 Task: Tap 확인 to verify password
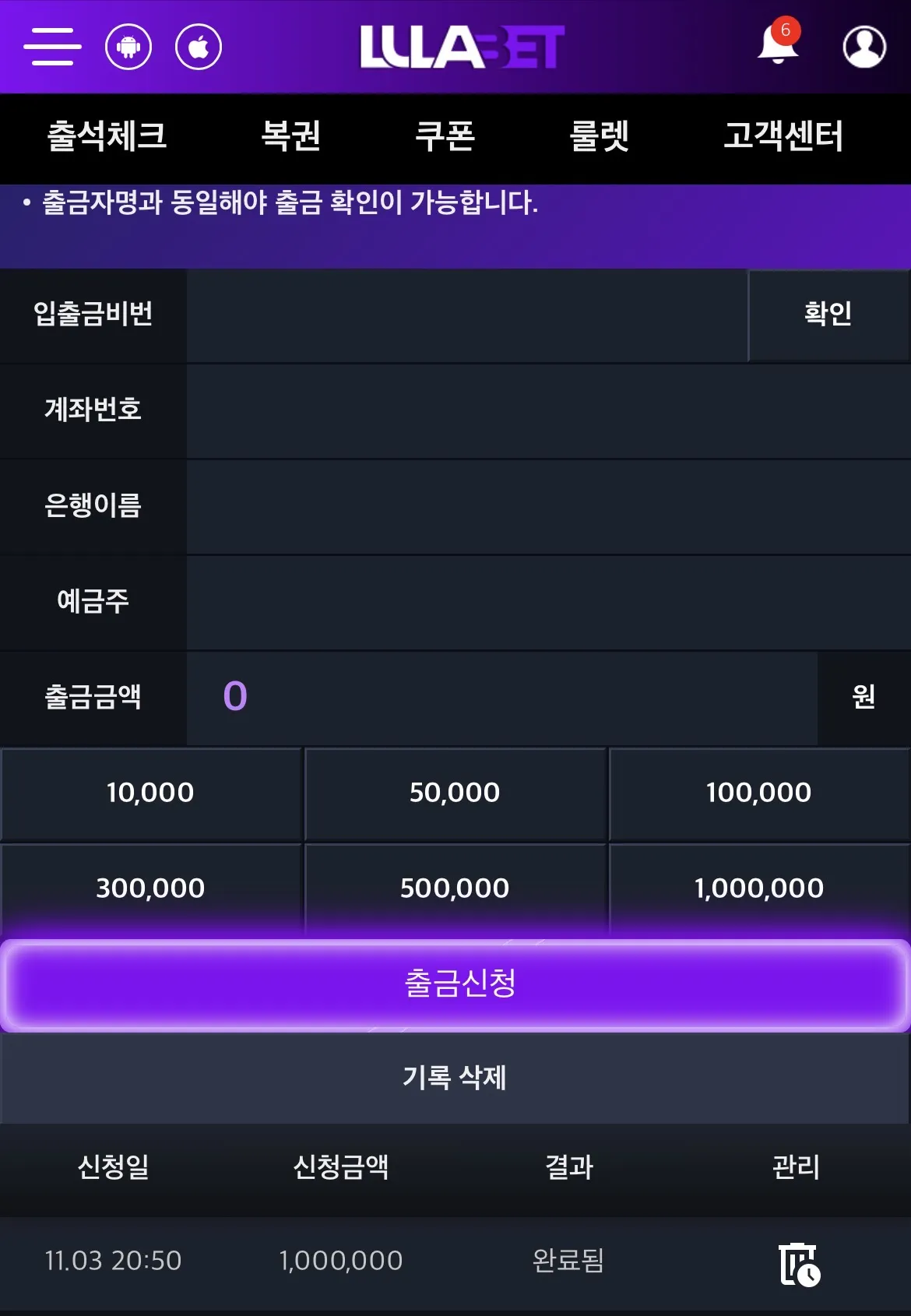828,315
